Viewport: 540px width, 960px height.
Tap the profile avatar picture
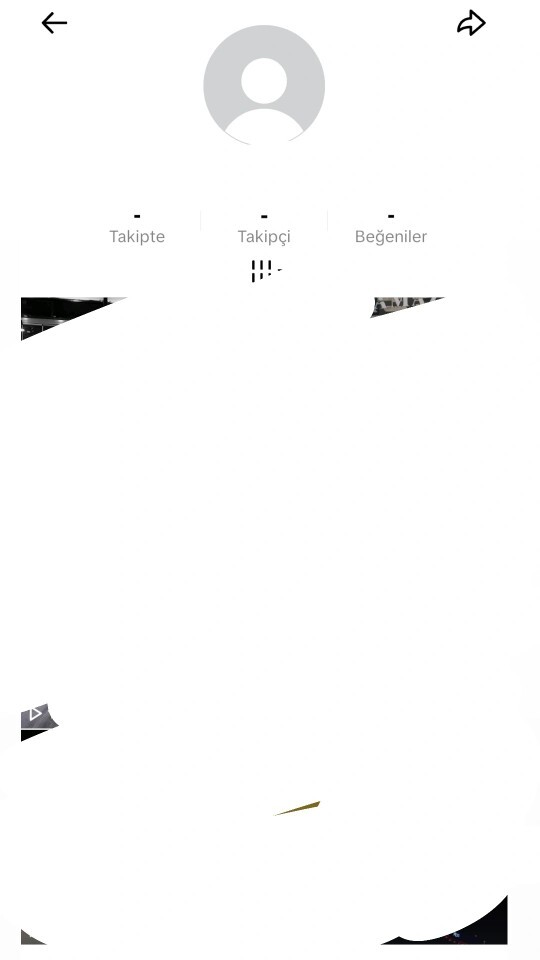point(264,85)
